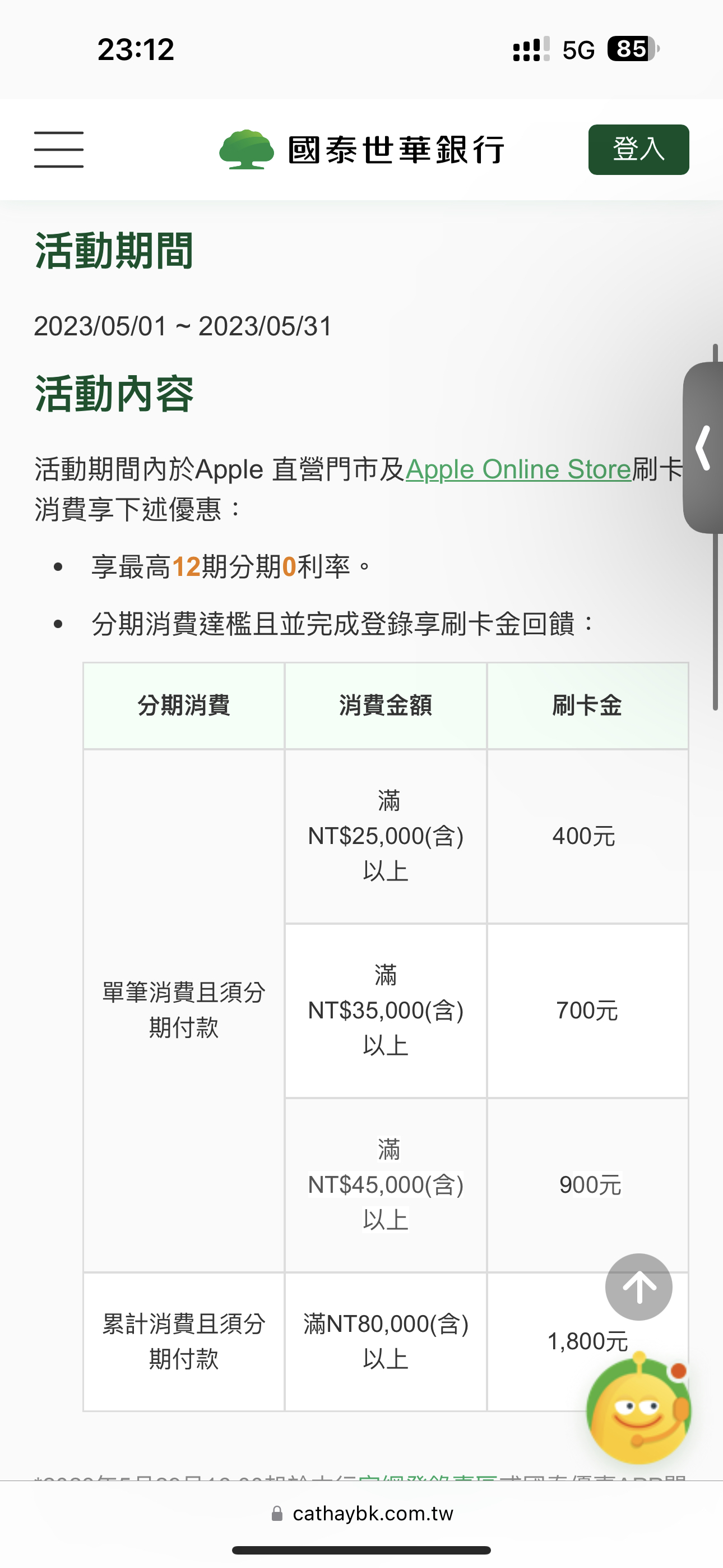Tap the scroll-to-top arrow button
Screen dimensions: 723x1568
(638, 1287)
